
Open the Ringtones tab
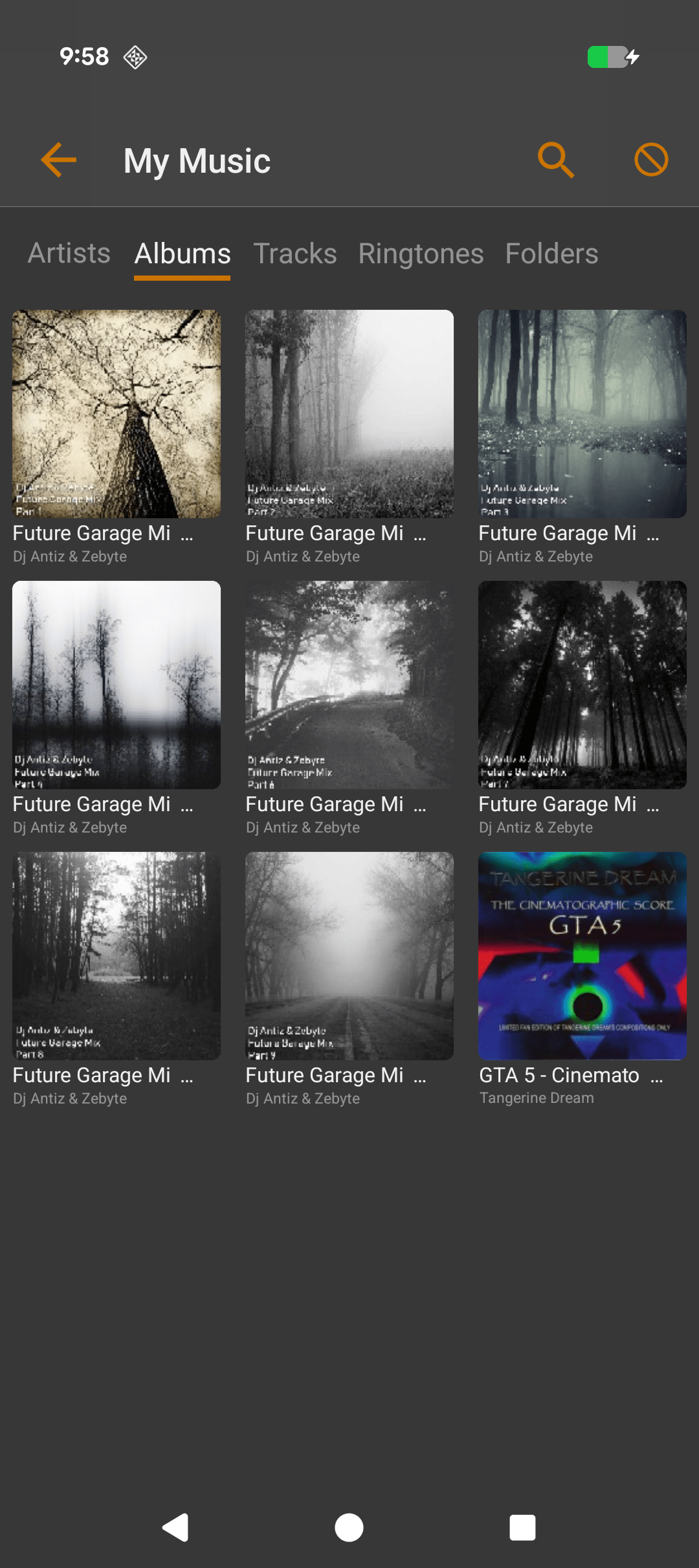tap(421, 254)
